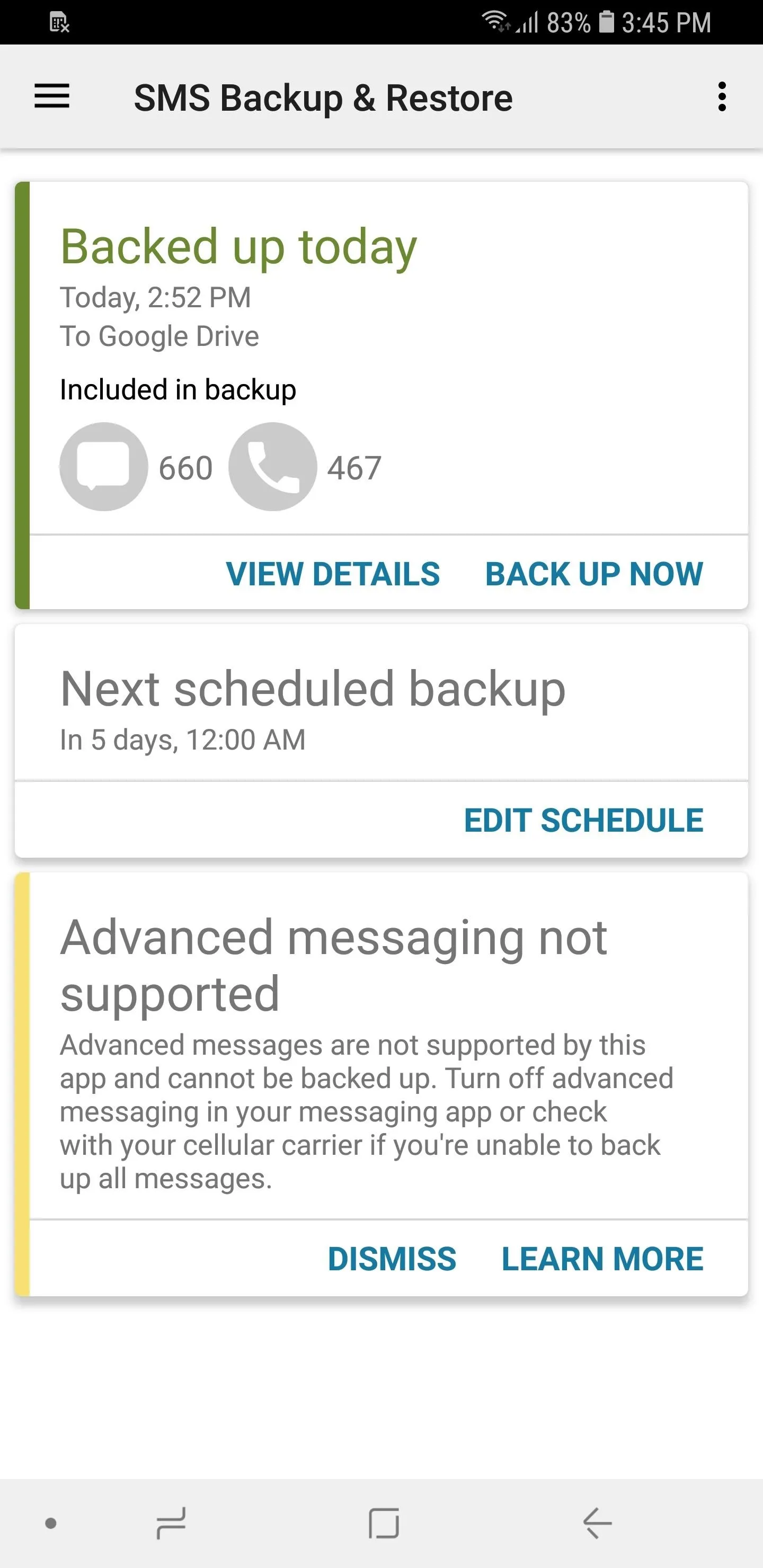Start a backup with Back Up Now
The height and width of the screenshot is (1568, 763).
coord(594,574)
